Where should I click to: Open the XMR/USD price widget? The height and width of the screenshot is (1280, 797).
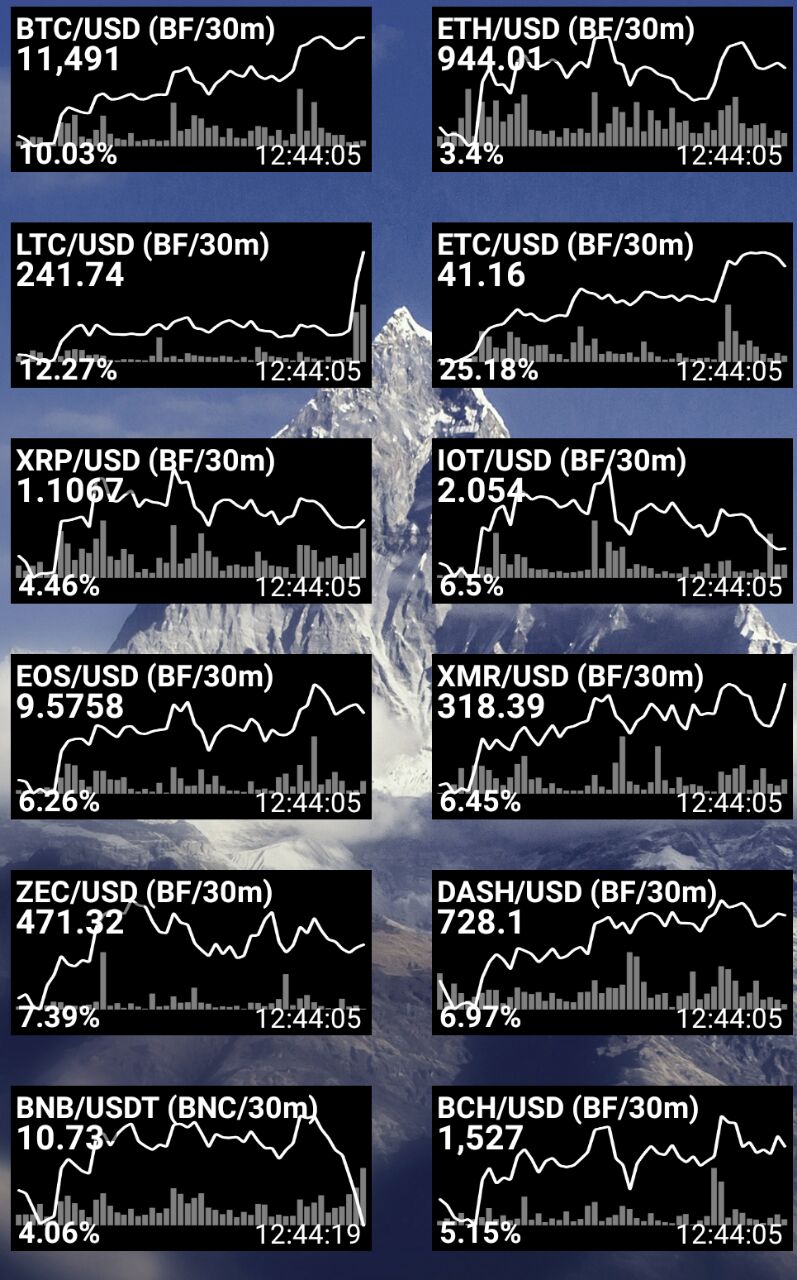point(612,737)
